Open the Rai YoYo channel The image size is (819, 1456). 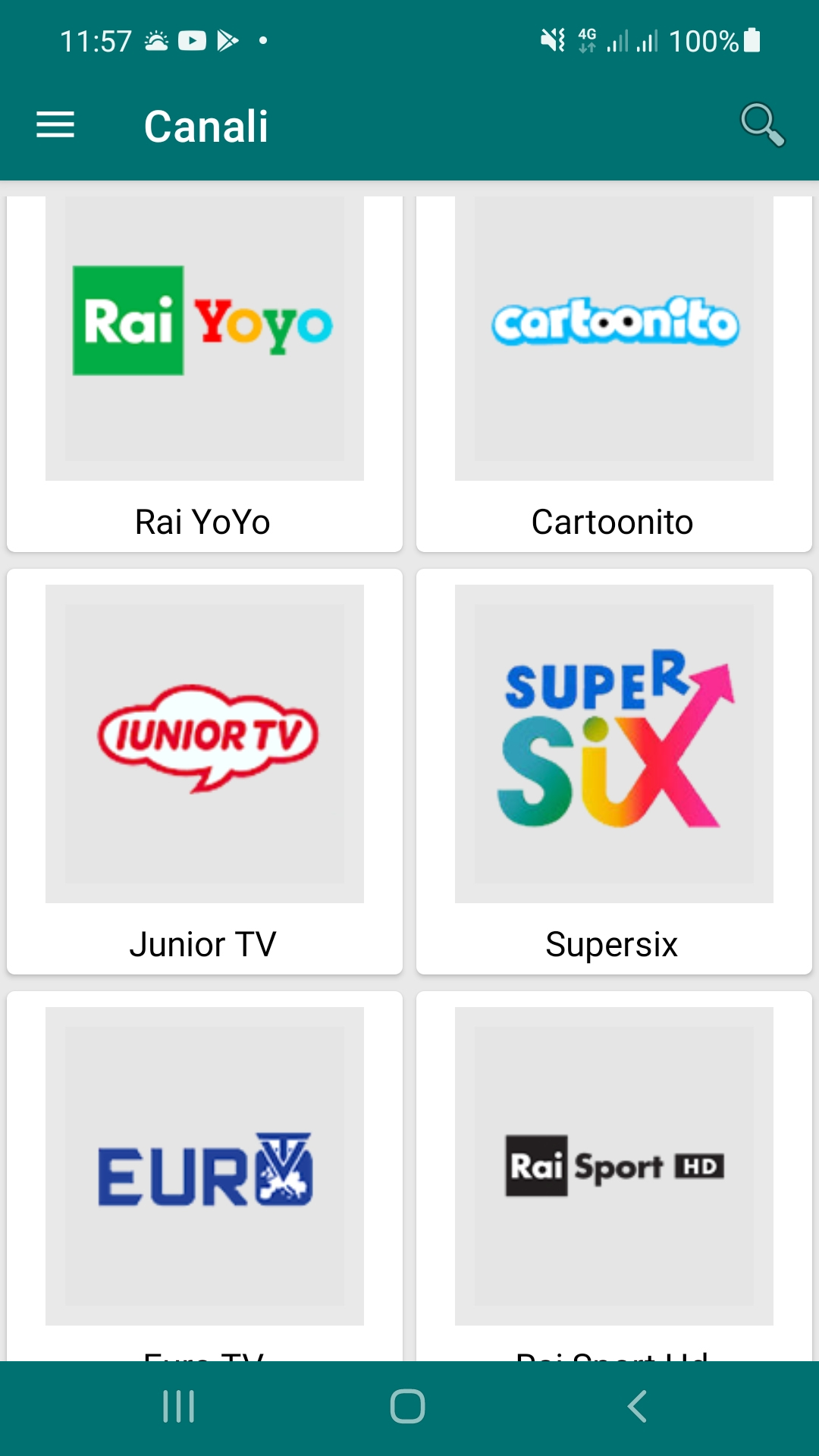[205, 373]
